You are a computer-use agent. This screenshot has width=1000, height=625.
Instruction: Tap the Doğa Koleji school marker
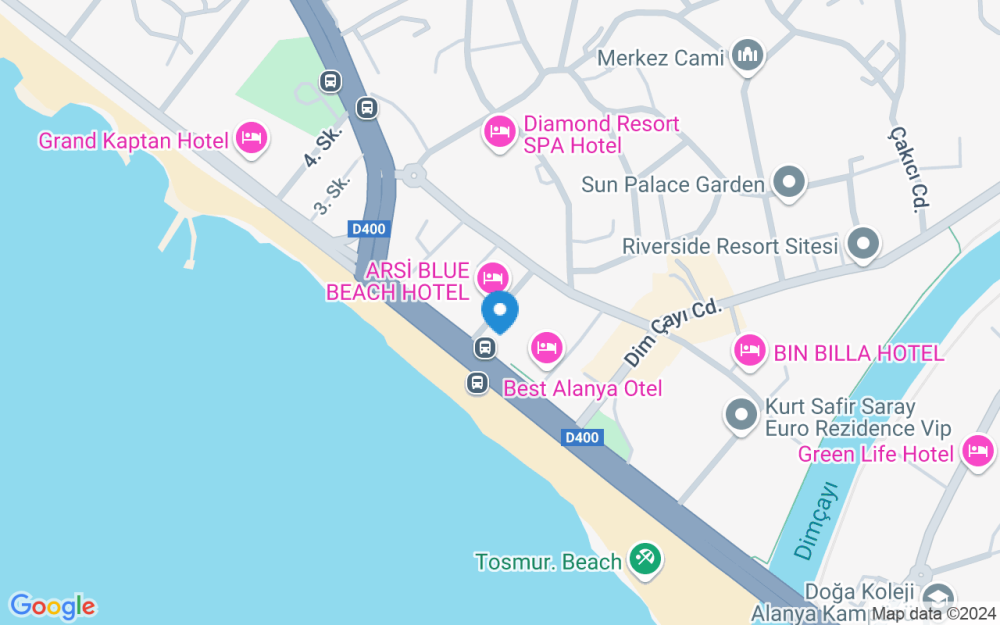(941, 596)
